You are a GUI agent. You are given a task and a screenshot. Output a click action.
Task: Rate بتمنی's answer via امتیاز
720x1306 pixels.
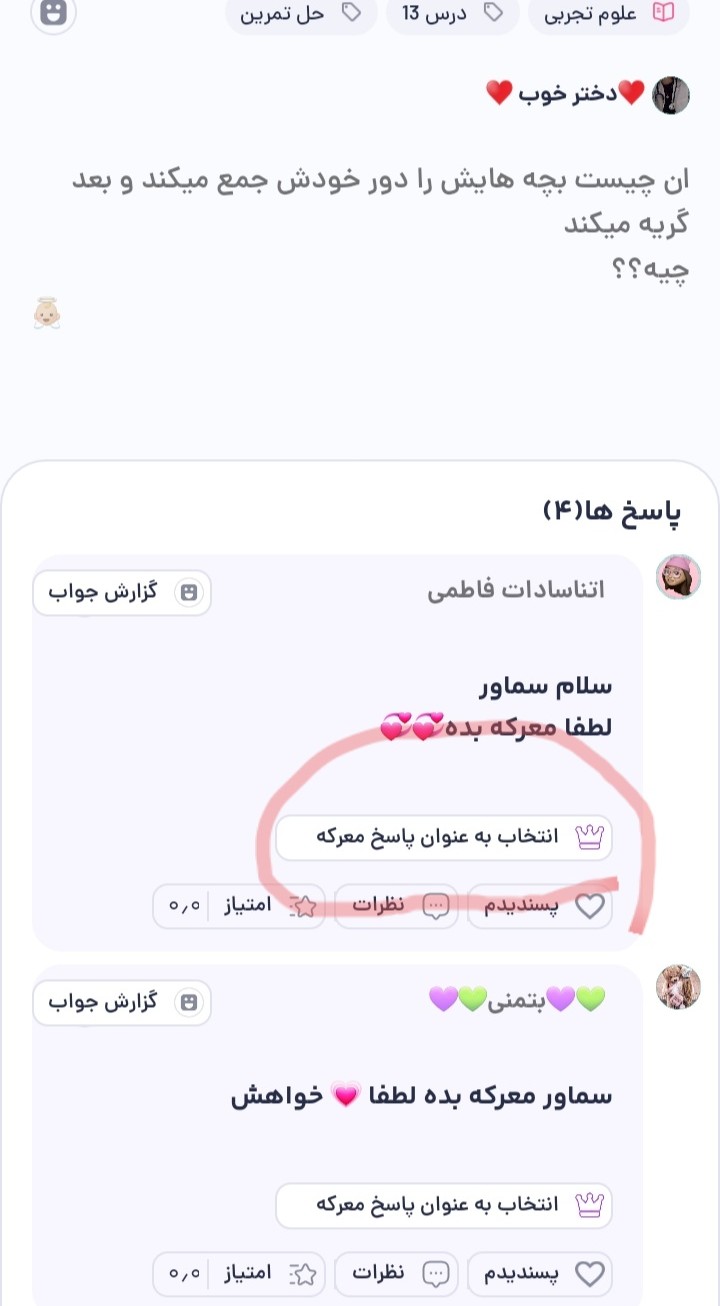click(239, 1274)
